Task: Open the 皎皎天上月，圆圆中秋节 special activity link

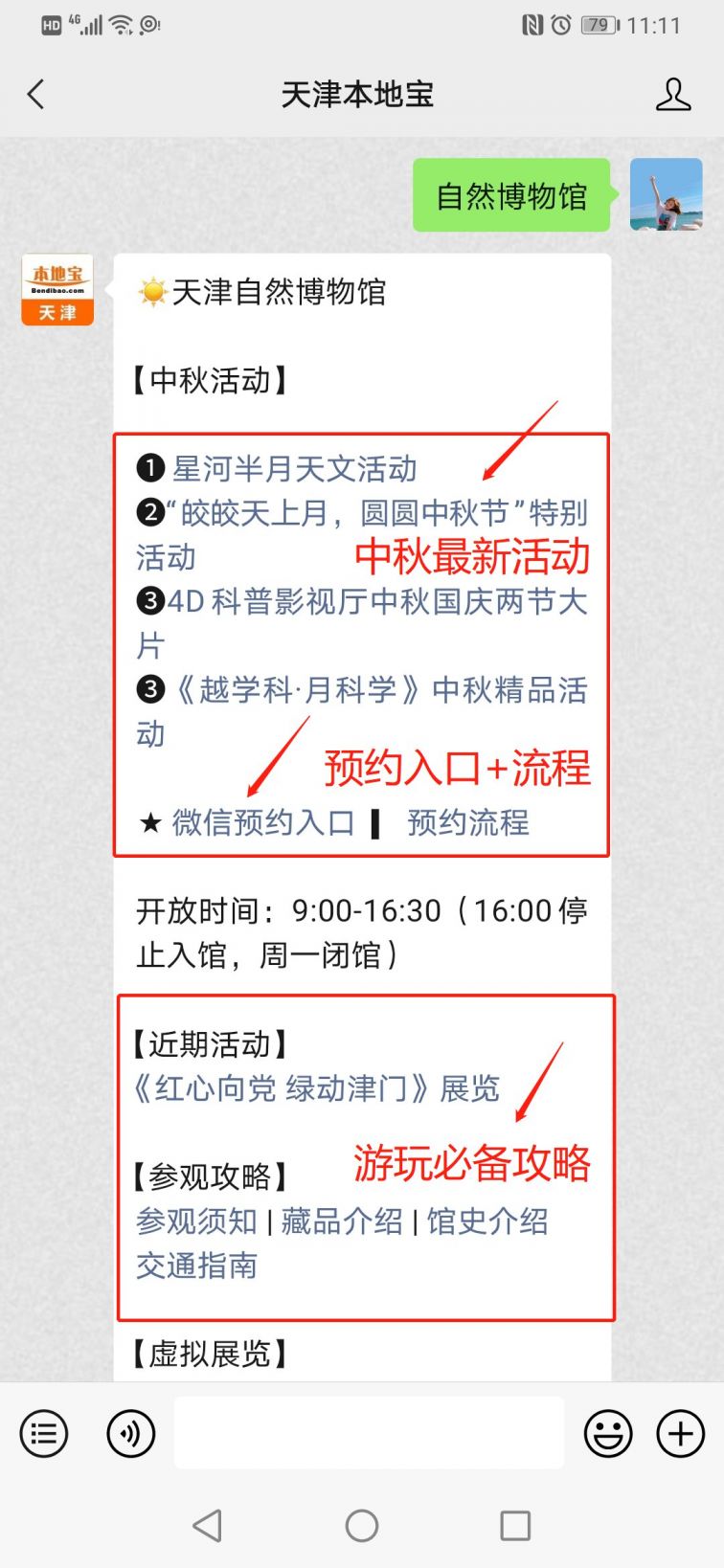Action: 375,514
